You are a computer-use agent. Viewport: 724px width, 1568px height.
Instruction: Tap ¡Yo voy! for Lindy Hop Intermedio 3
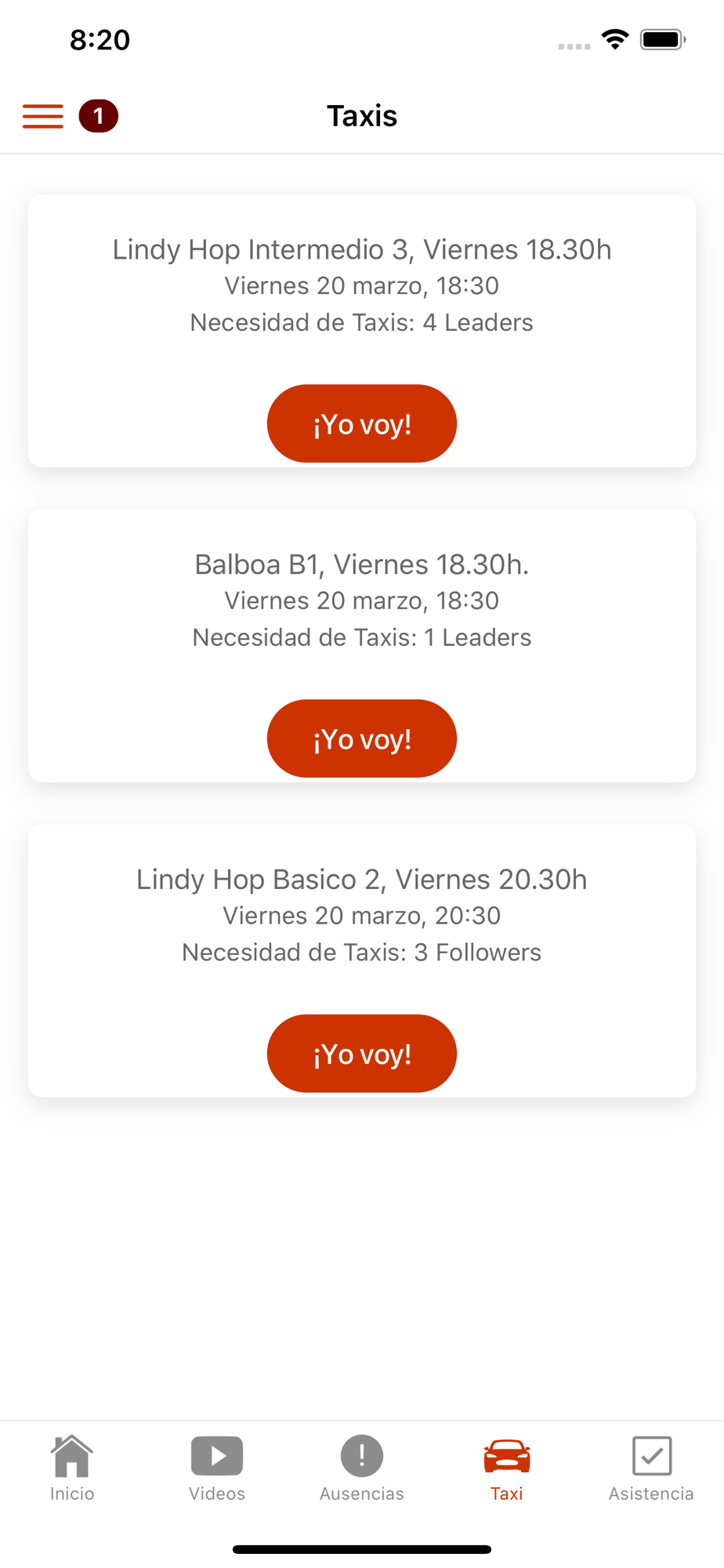click(x=361, y=423)
